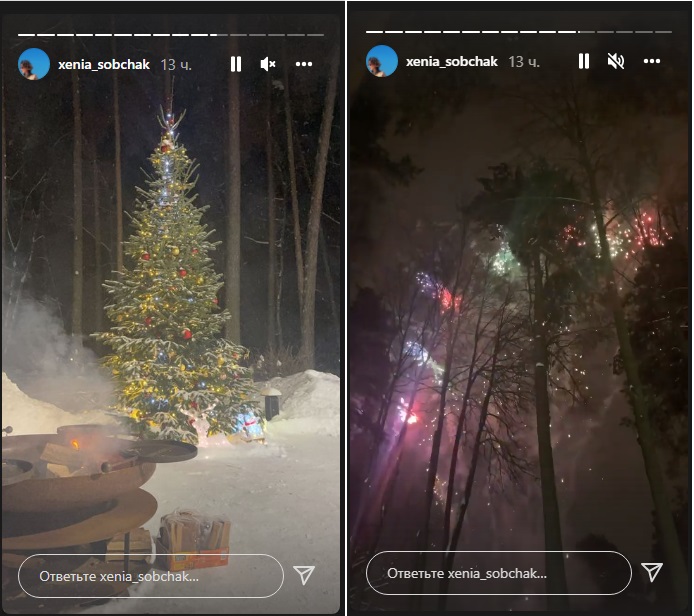Share the fireworks story via the paper plane

point(652,572)
